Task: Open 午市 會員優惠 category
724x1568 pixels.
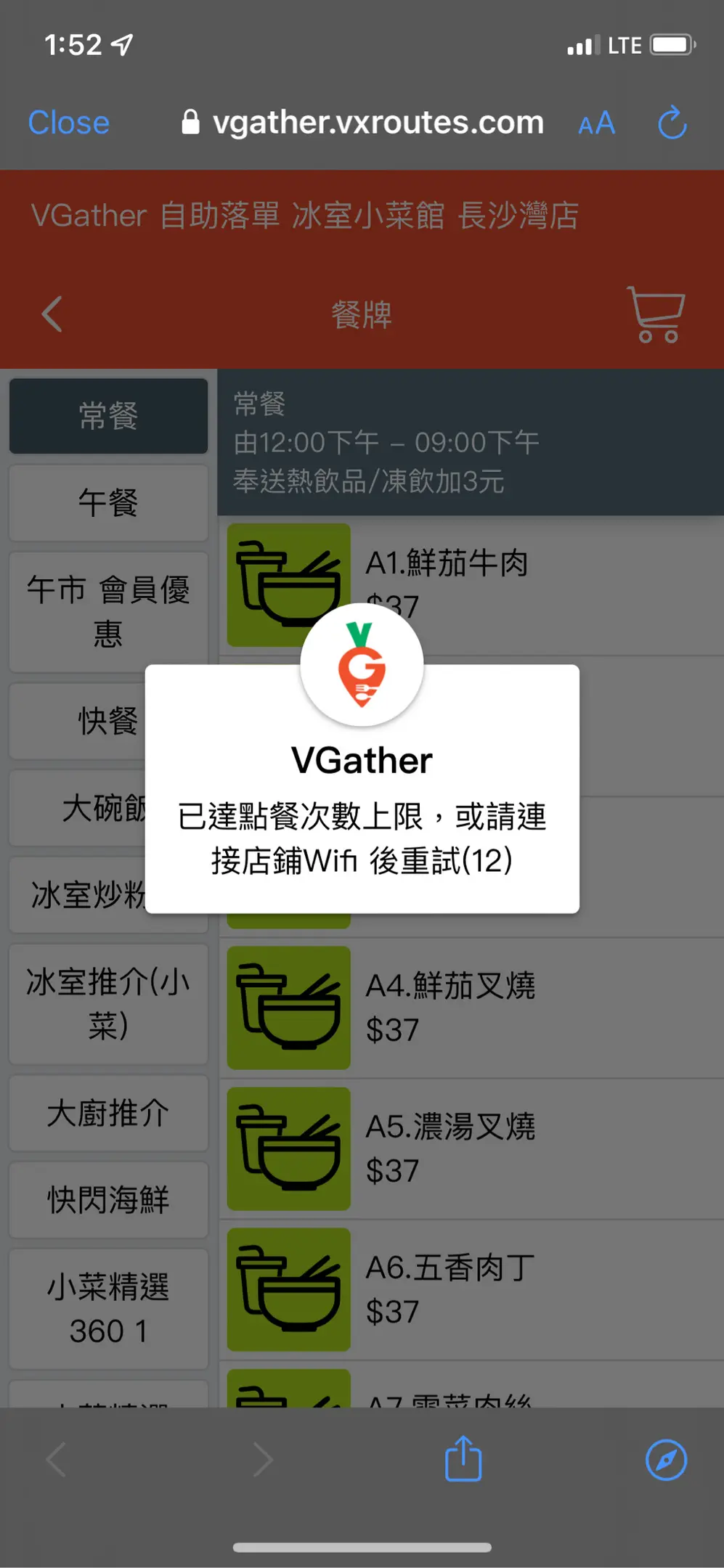Action: (x=108, y=611)
